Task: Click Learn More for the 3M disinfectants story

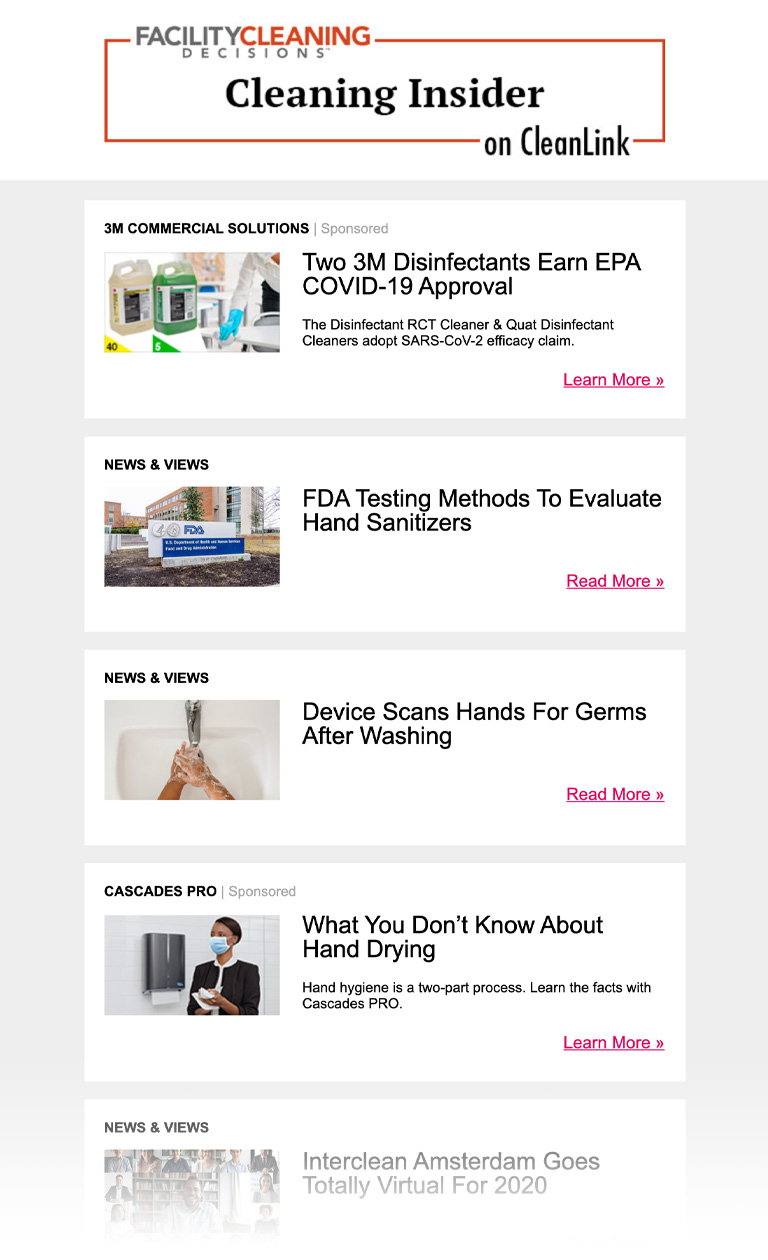Action: 613,379
